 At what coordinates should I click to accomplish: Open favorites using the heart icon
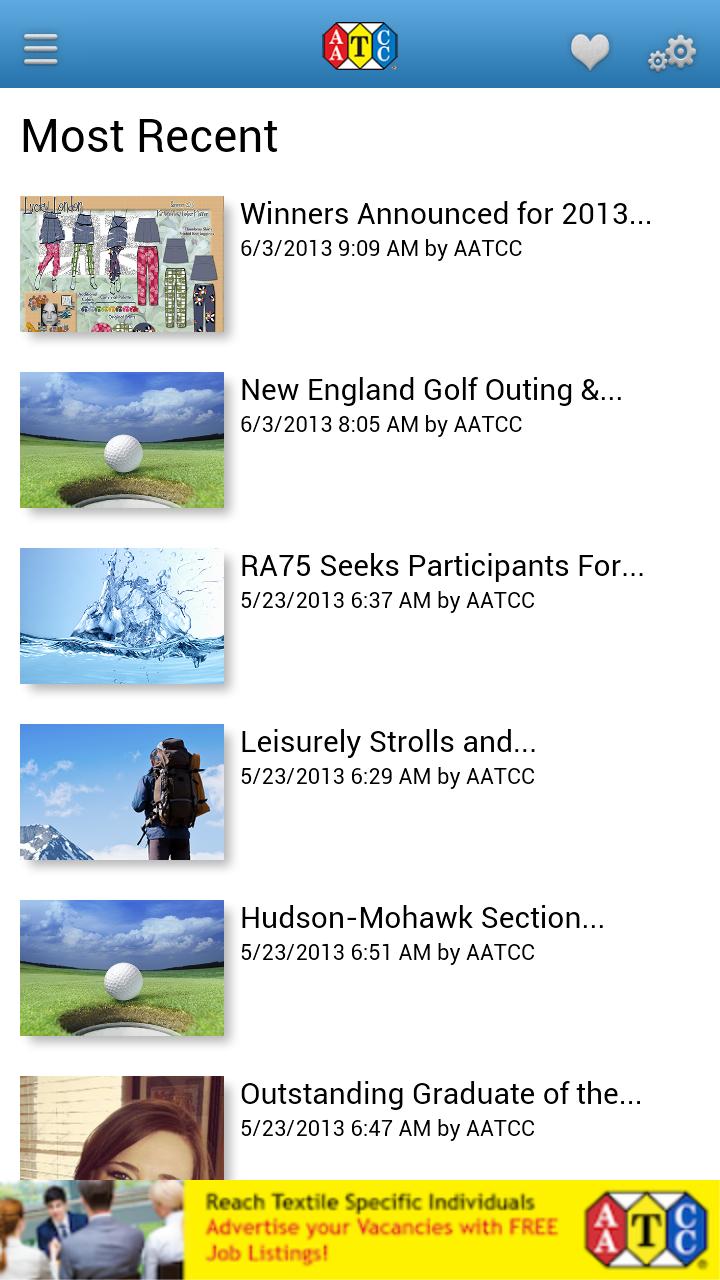pos(590,51)
